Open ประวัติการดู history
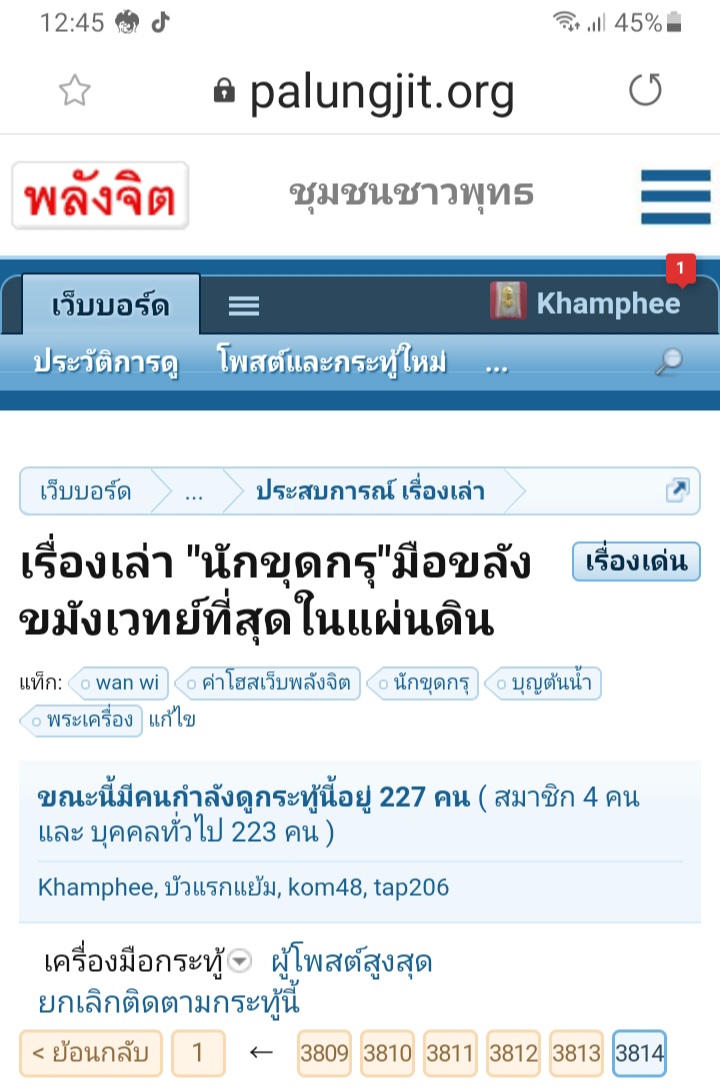The width and height of the screenshot is (720, 1089). pyautogui.click(x=106, y=362)
